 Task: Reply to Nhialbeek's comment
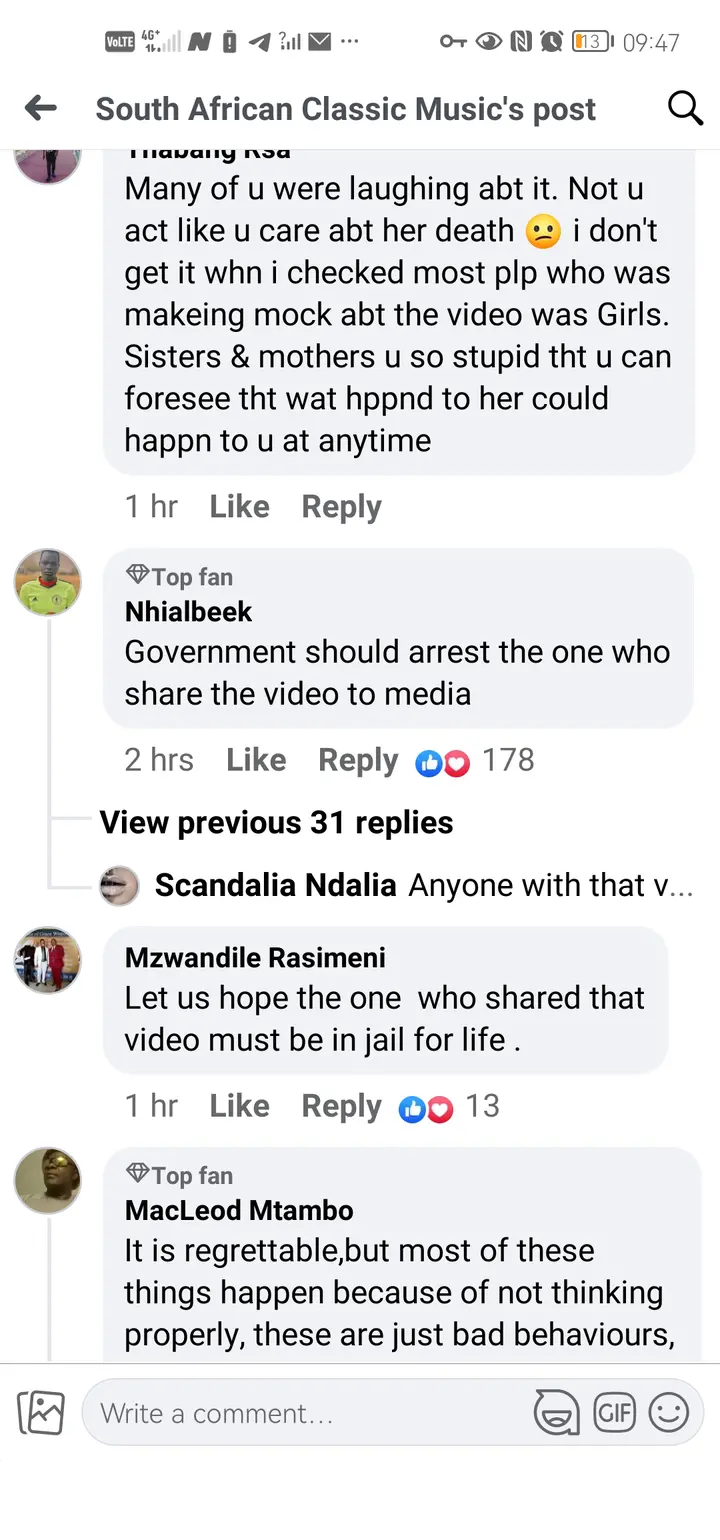tap(358, 760)
